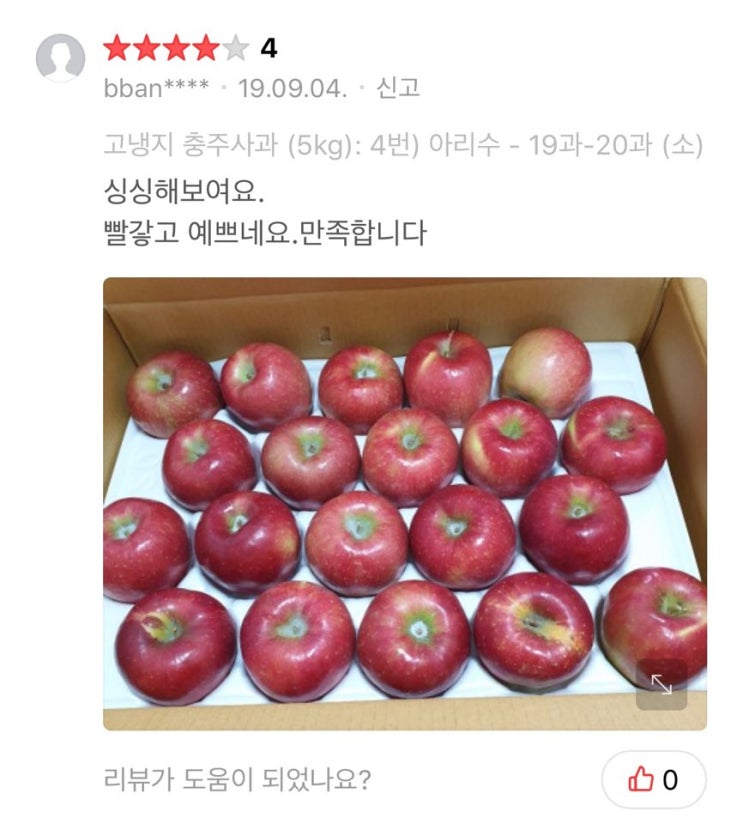This screenshot has width=743, height=824.
Task: Mark the review as helpful
Action: tap(653, 780)
